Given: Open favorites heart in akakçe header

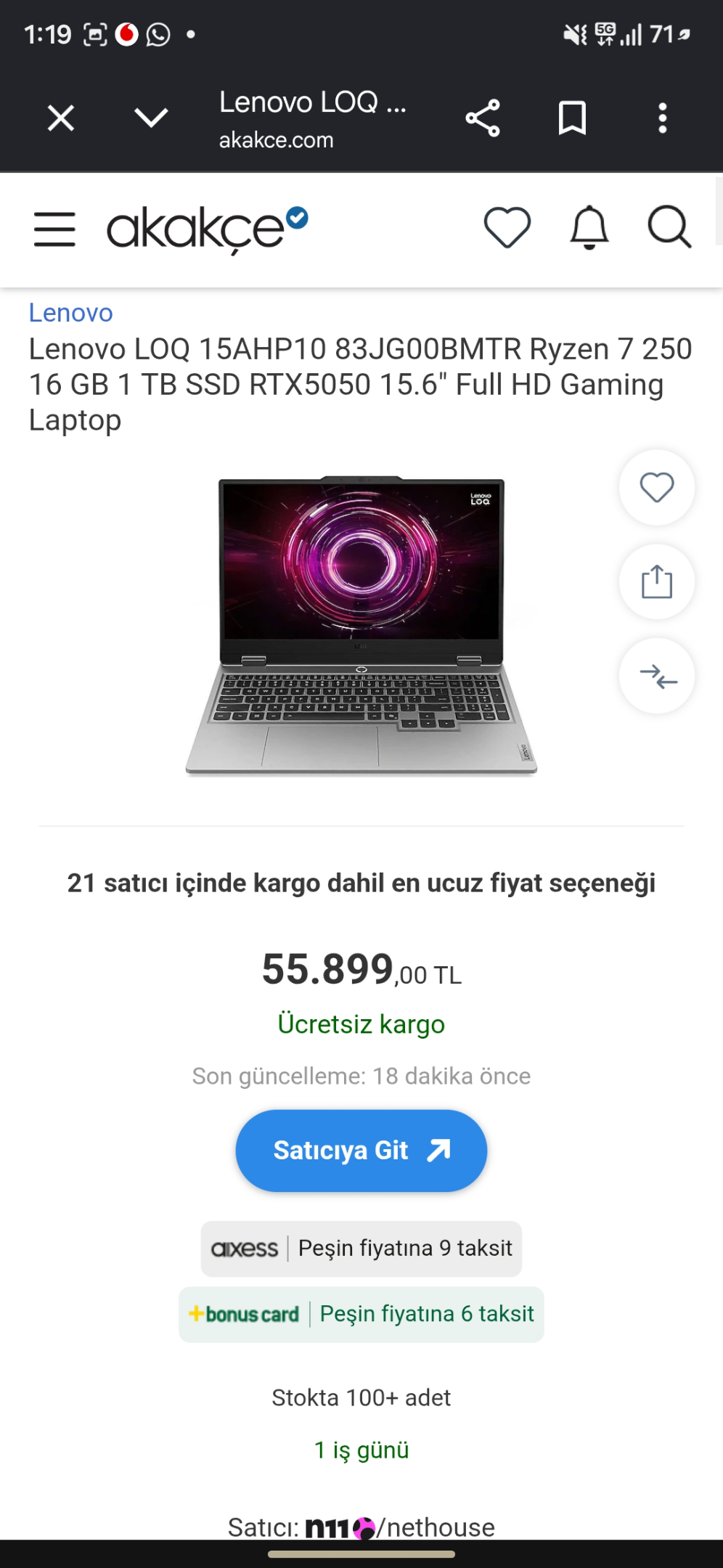Looking at the screenshot, I should tap(507, 228).
